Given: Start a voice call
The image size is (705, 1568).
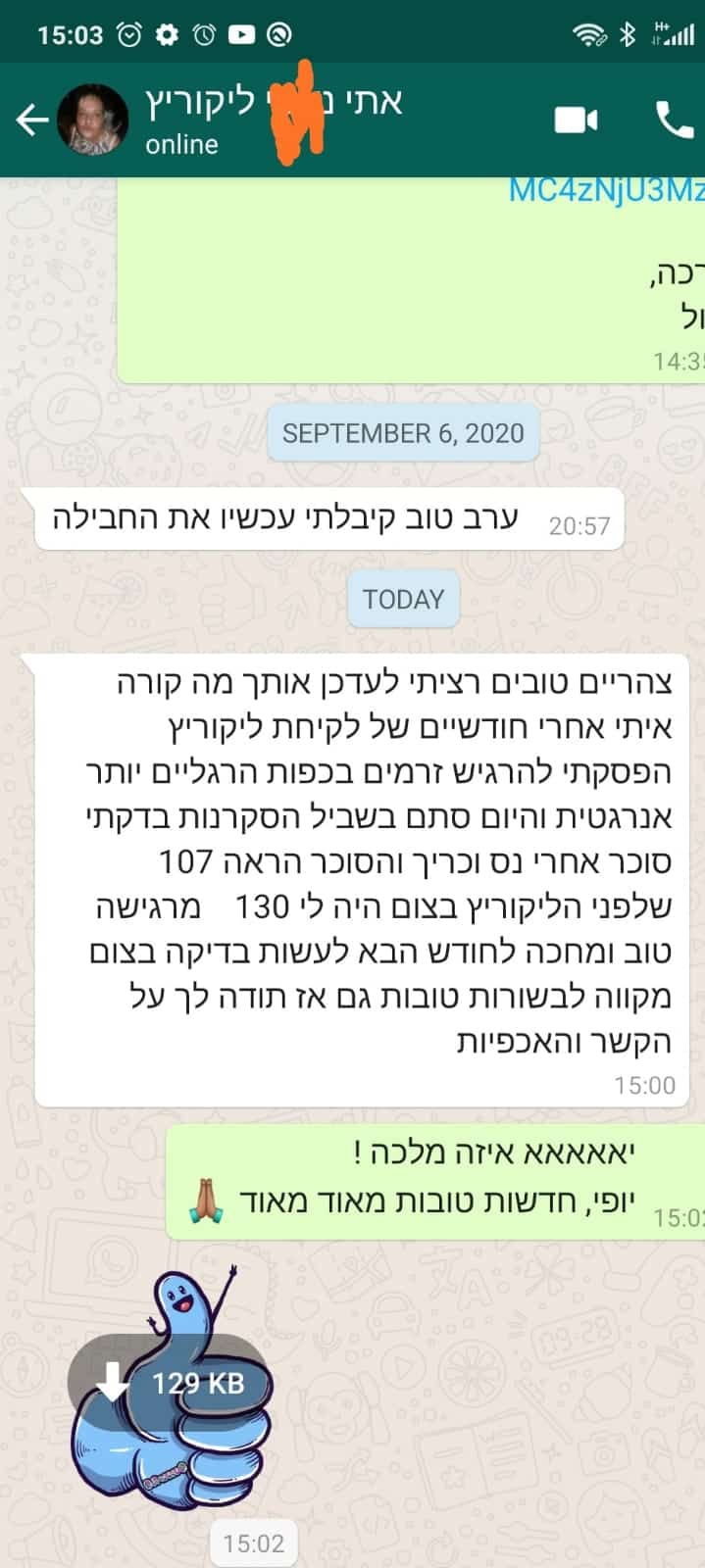Looking at the screenshot, I should [673, 121].
